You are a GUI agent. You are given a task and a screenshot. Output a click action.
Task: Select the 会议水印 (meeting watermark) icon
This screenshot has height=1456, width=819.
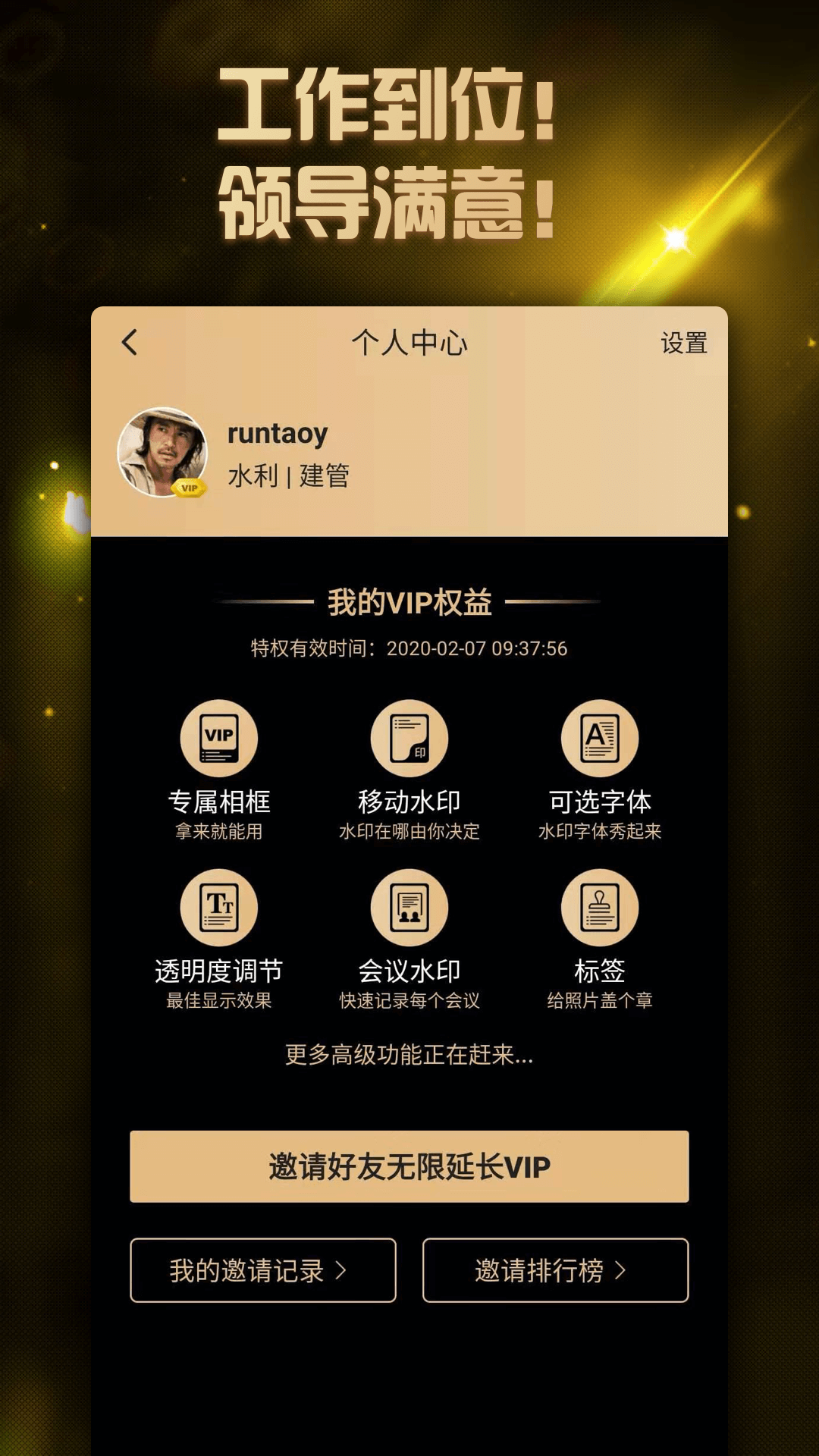tap(409, 907)
